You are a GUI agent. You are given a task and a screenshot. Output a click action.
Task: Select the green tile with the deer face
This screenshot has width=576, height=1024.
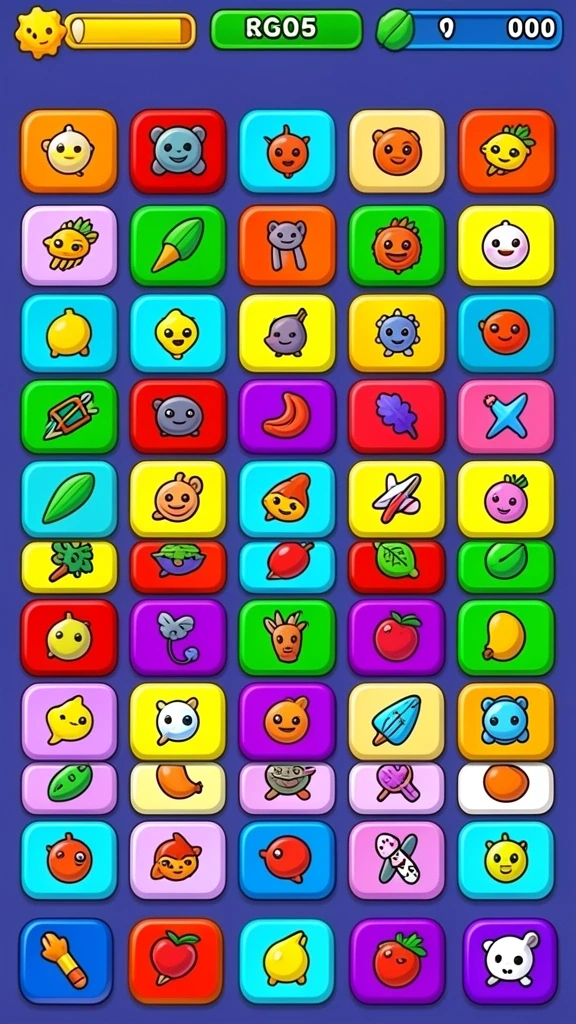tap(287, 637)
